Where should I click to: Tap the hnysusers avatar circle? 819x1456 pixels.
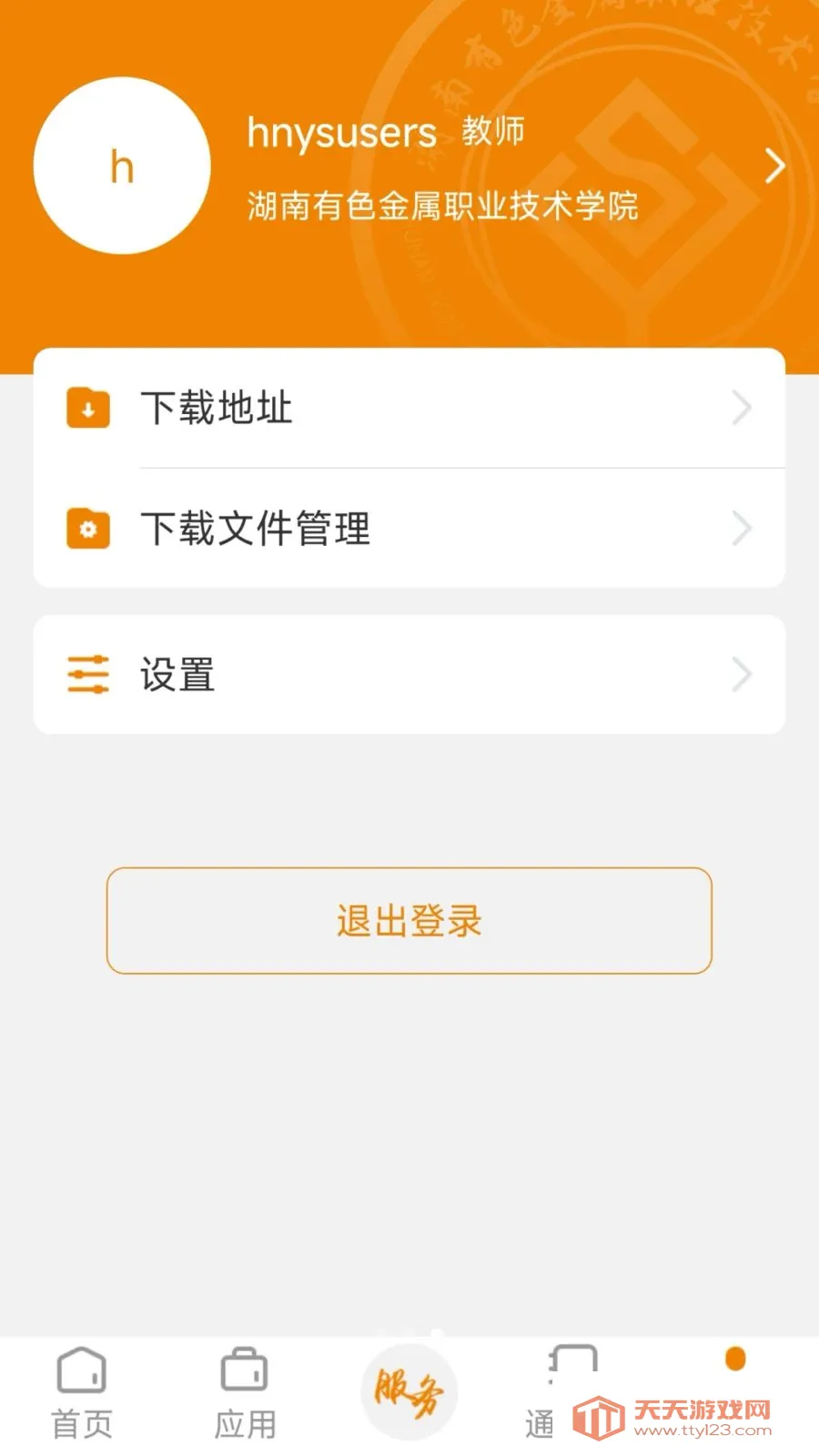click(120, 165)
